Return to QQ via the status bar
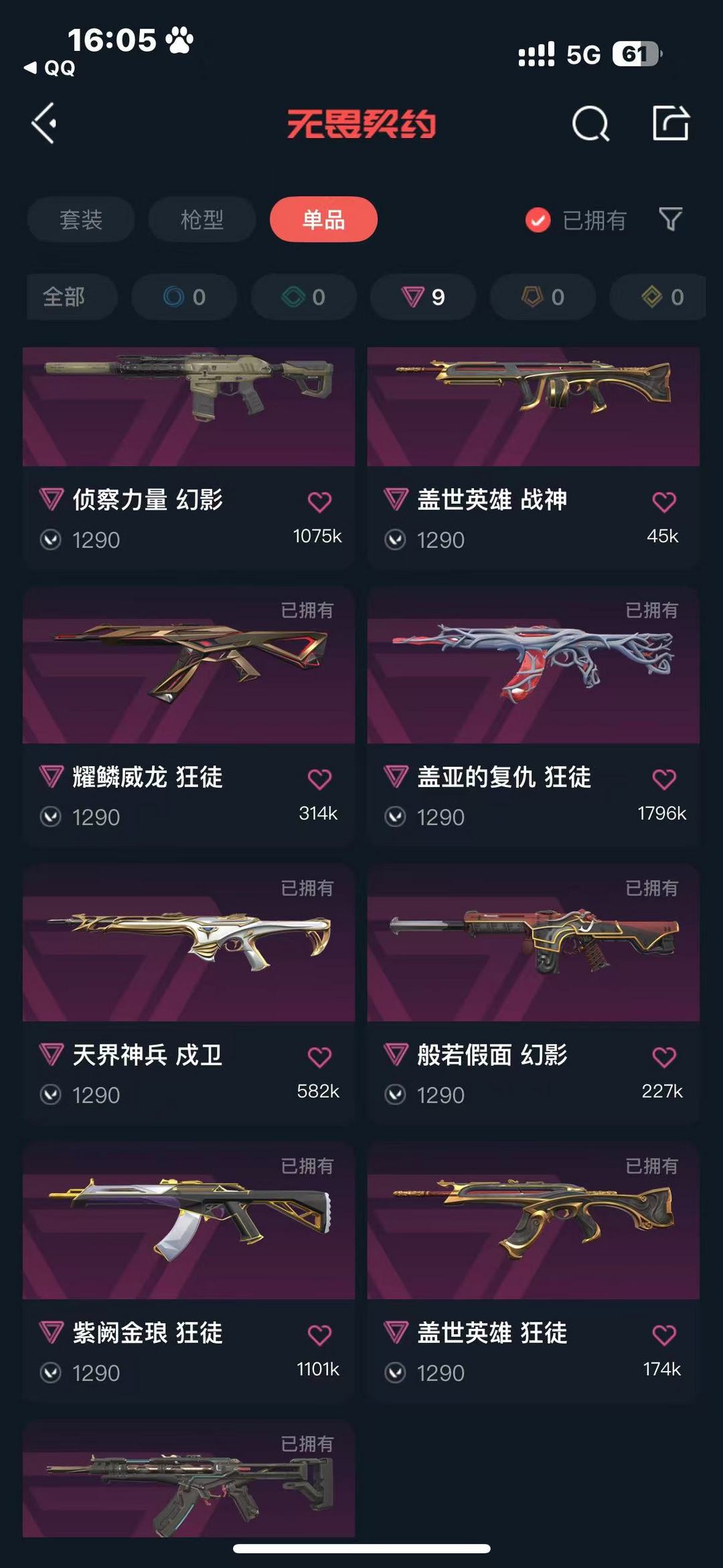Viewport: 723px width, 1568px height. pos(50,68)
